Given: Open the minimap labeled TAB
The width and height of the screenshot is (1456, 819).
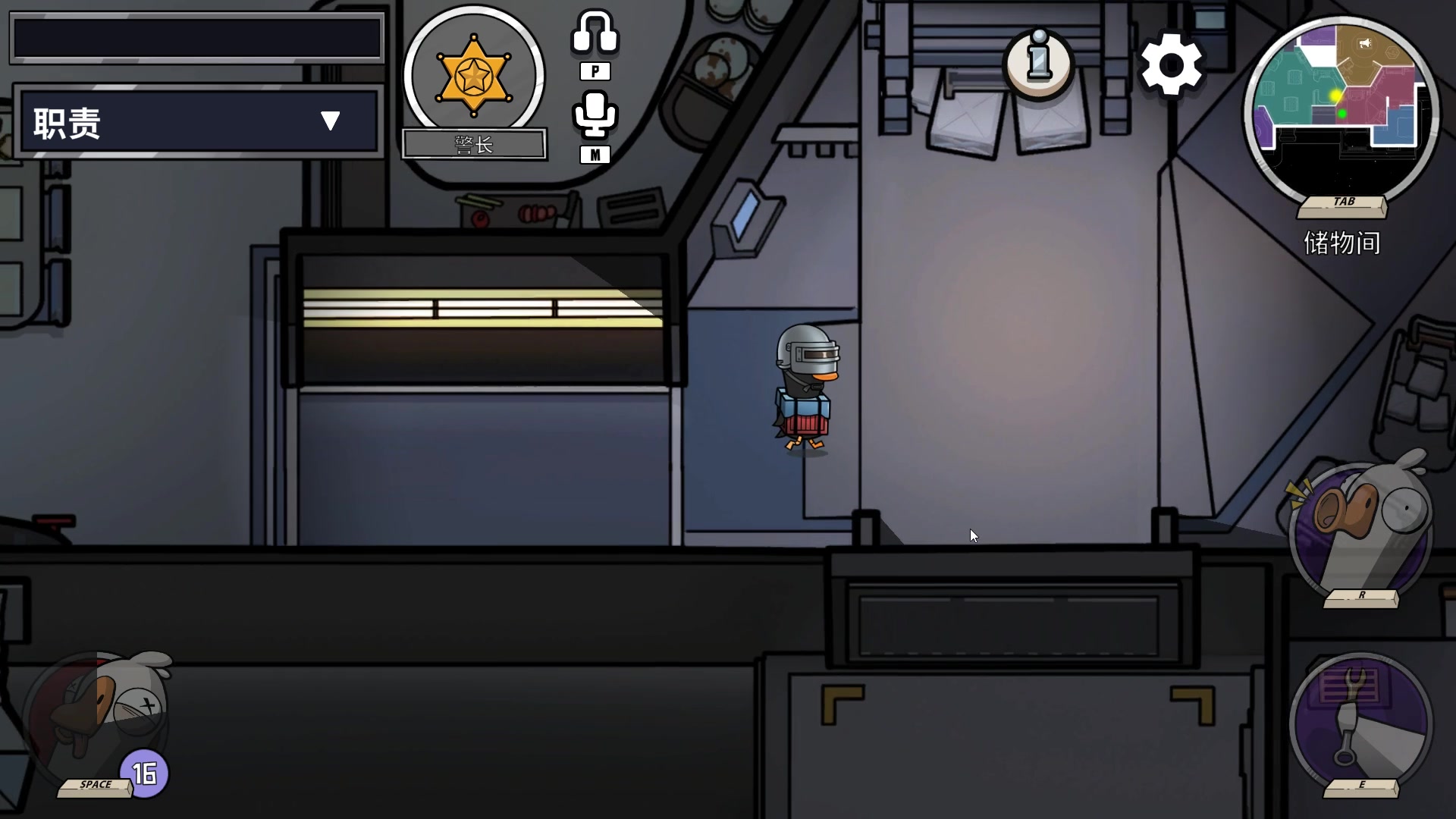Looking at the screenshot, I should (x=1341, y=110).
